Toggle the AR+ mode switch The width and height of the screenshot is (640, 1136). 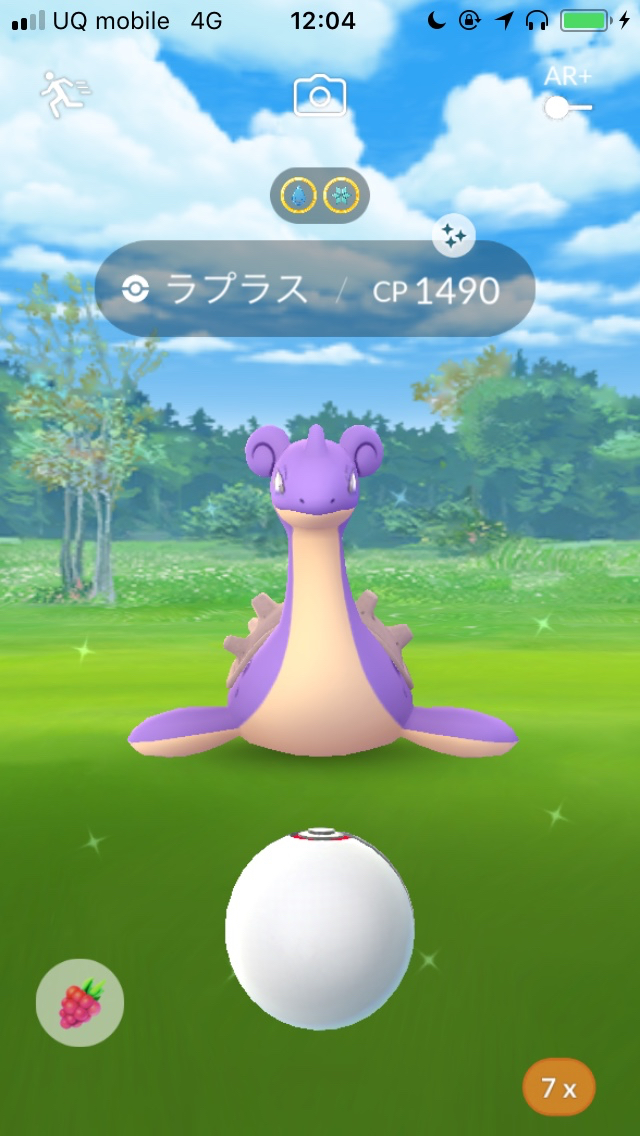click(x=567, y=106)
